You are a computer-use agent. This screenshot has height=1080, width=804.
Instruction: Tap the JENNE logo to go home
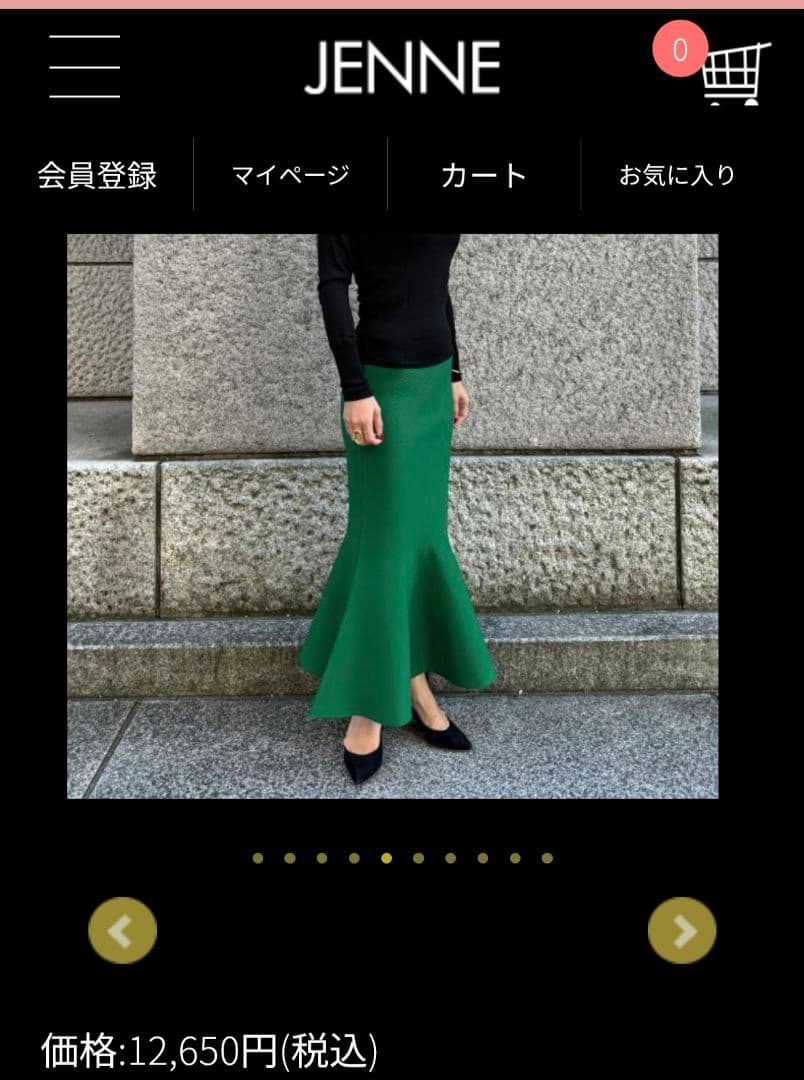pos(402,68)
